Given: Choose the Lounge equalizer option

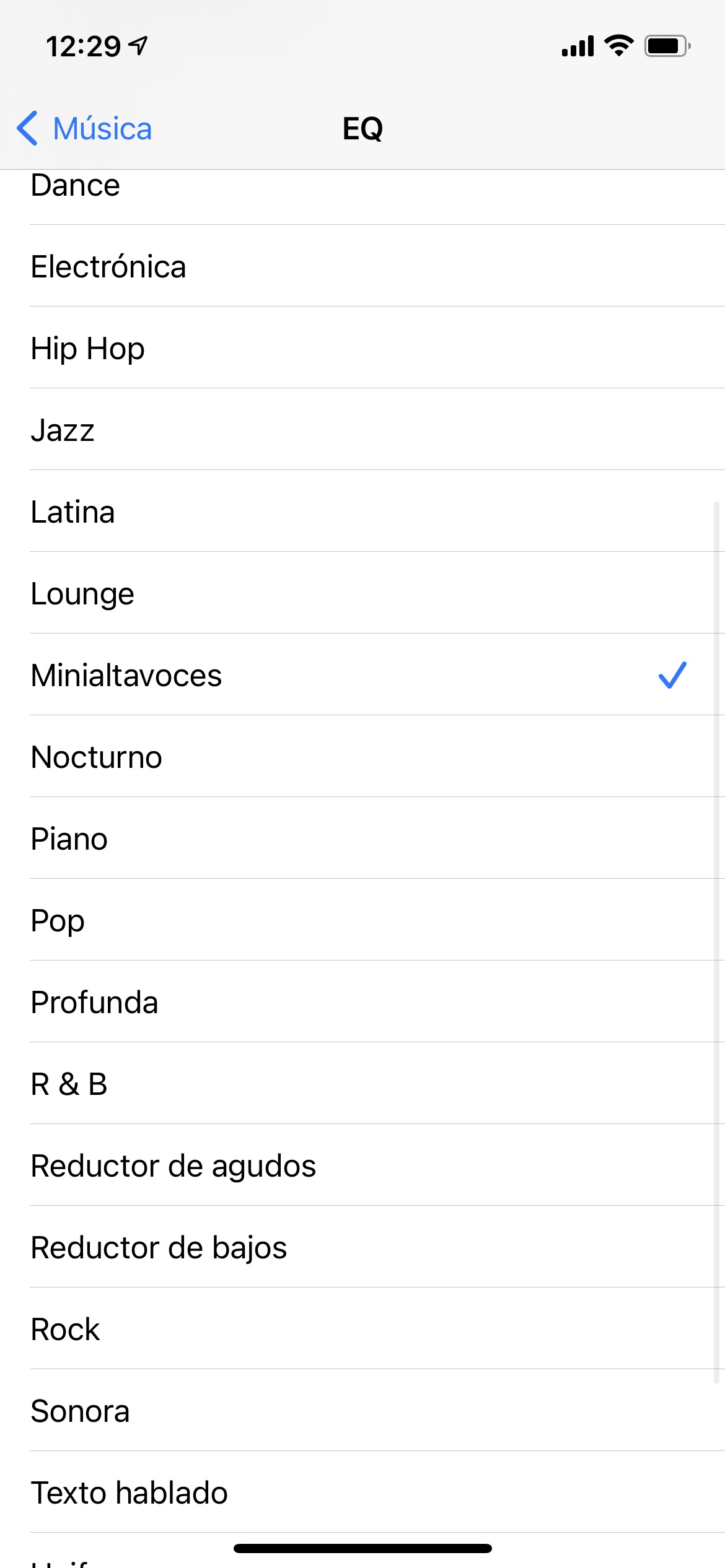Looking at the screenshot, I should pyautogui.click(x=362, y=593).
